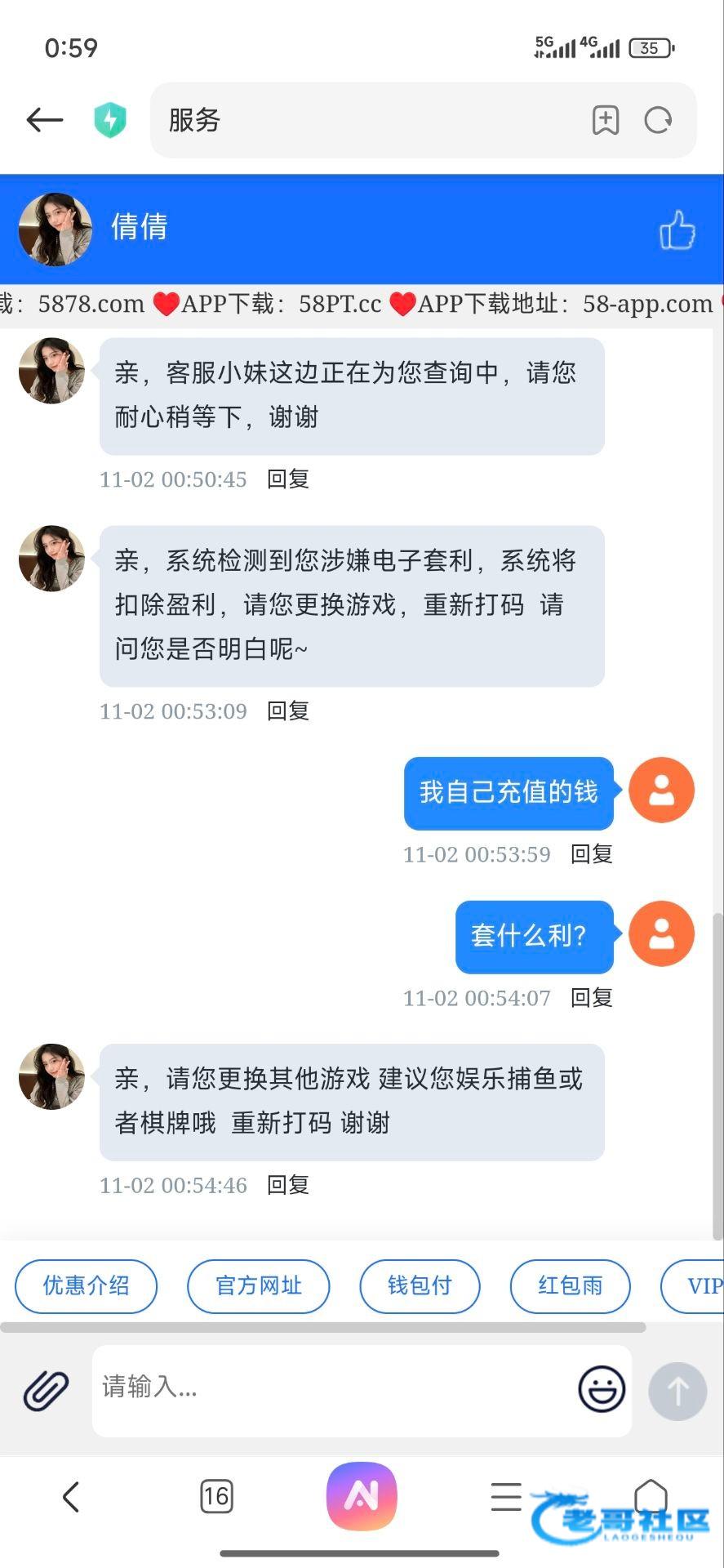The height and width of the screenshot is (1568, 724).
Task: Open the green shield security icon
Action: pos(110,120)
